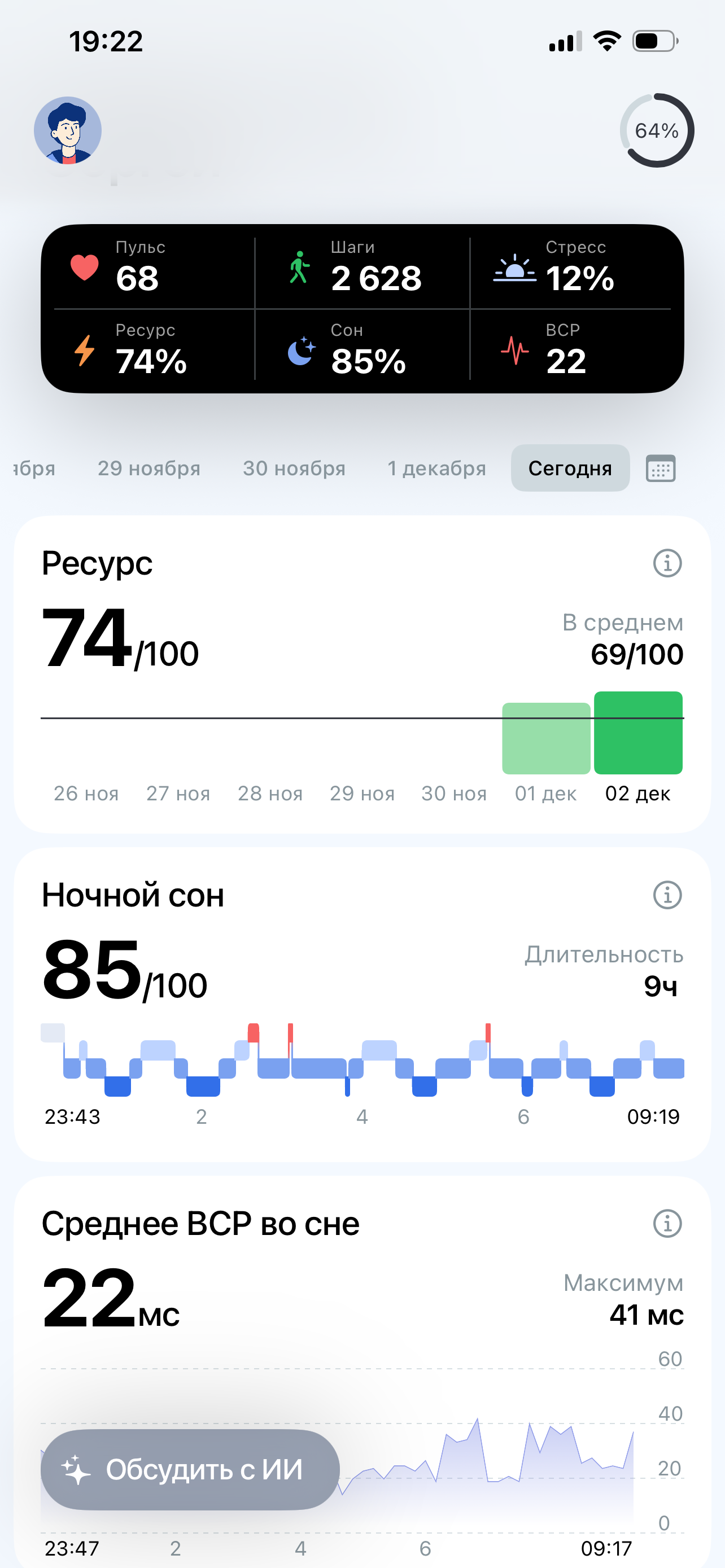The image size is (725, 1568).
Task: Select the Сегодня date tab
Action: coord(570,468)
